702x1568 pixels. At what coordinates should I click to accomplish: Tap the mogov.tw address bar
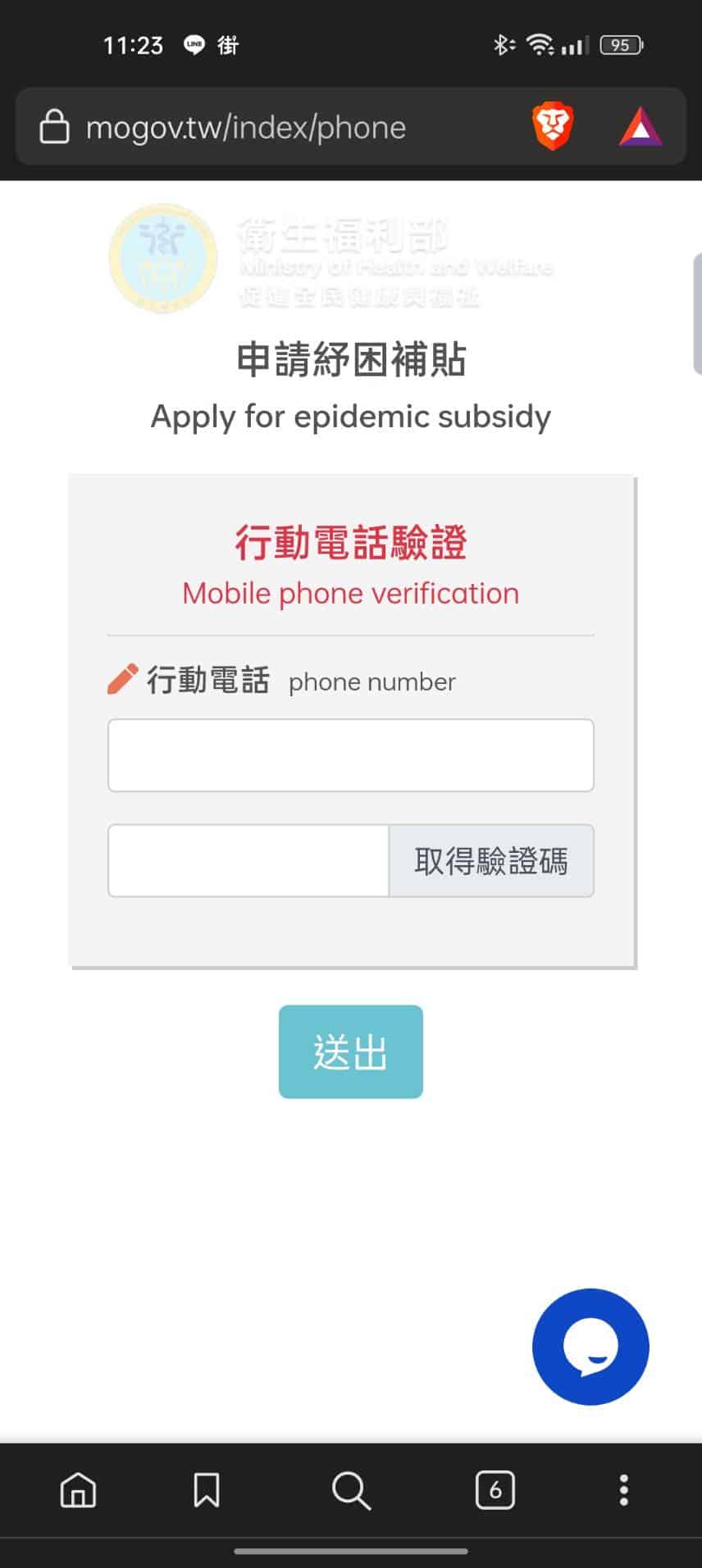coord(246,128)
